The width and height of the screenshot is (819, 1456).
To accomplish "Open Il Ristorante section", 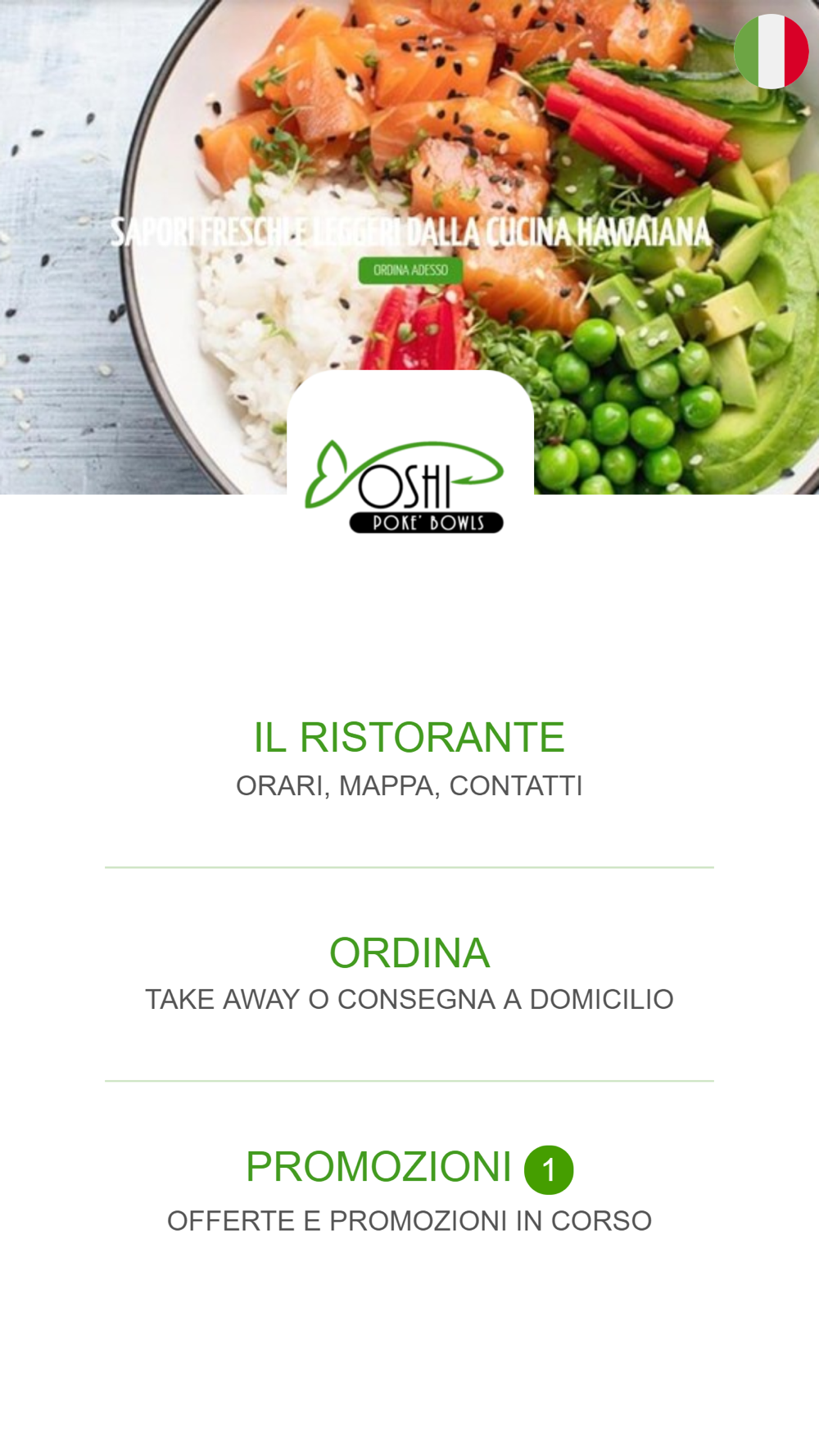I will (409, 759).
